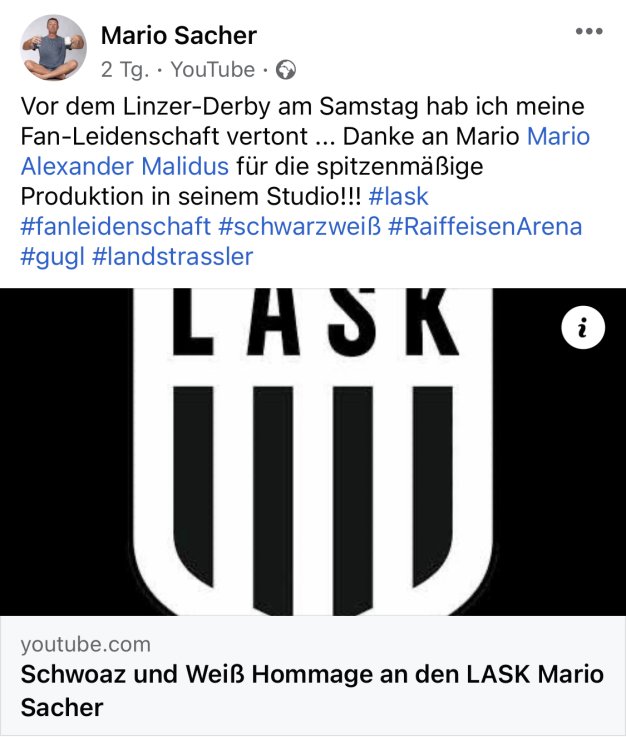Open the #landstrassler hashtag

point(172,256)
